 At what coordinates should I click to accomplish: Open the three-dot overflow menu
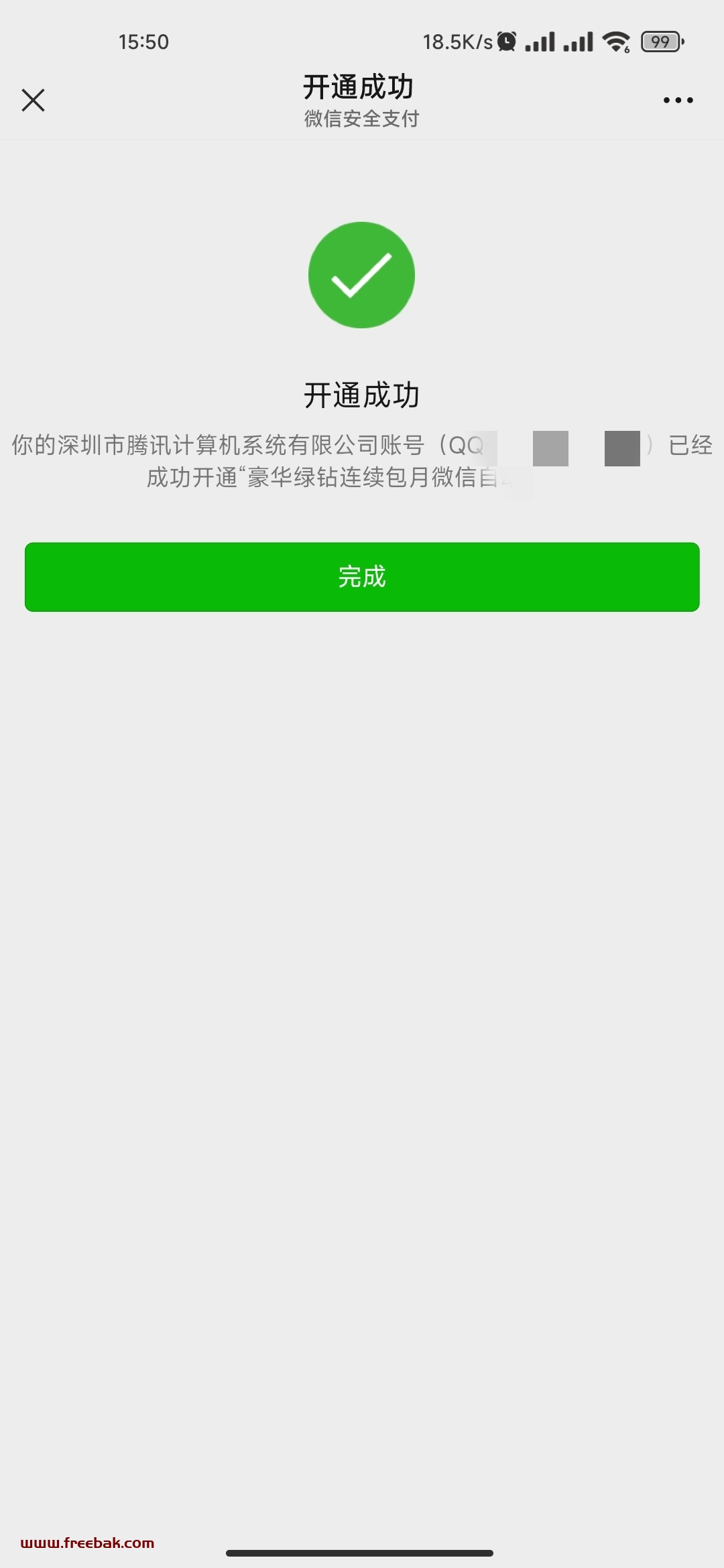678,101
